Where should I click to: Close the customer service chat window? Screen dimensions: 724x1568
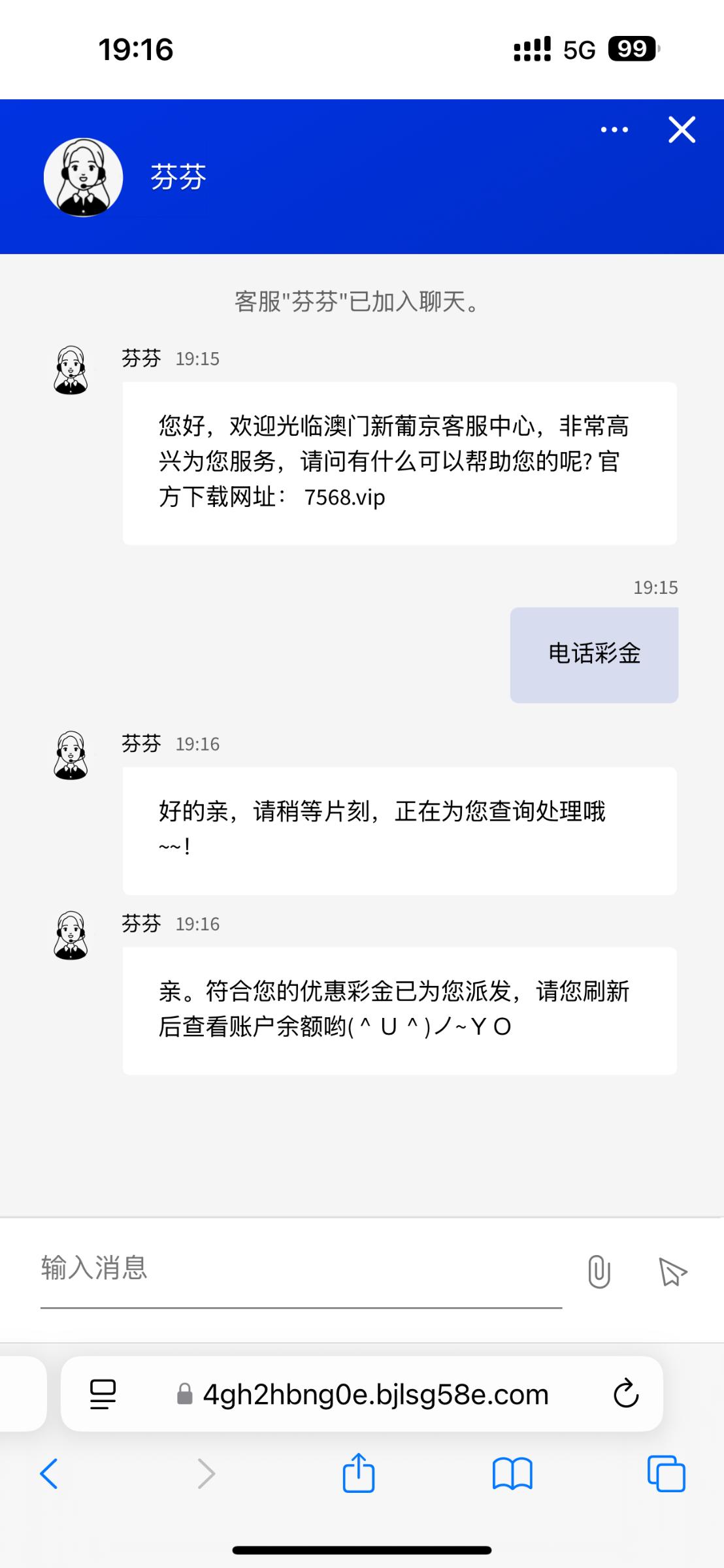(682, 129)
